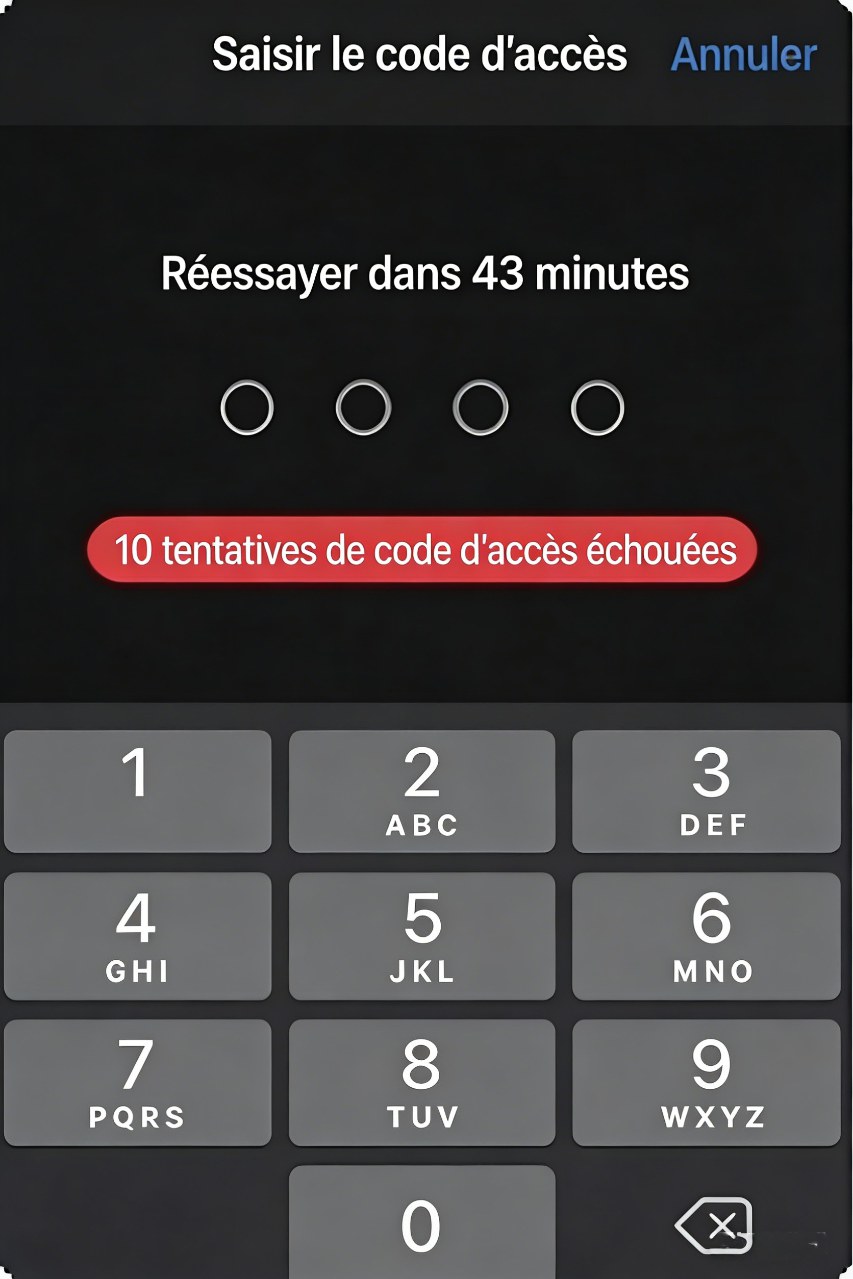Delete the last digit with backspace
853x1279 pixels.
click(x=713, y=1224)
